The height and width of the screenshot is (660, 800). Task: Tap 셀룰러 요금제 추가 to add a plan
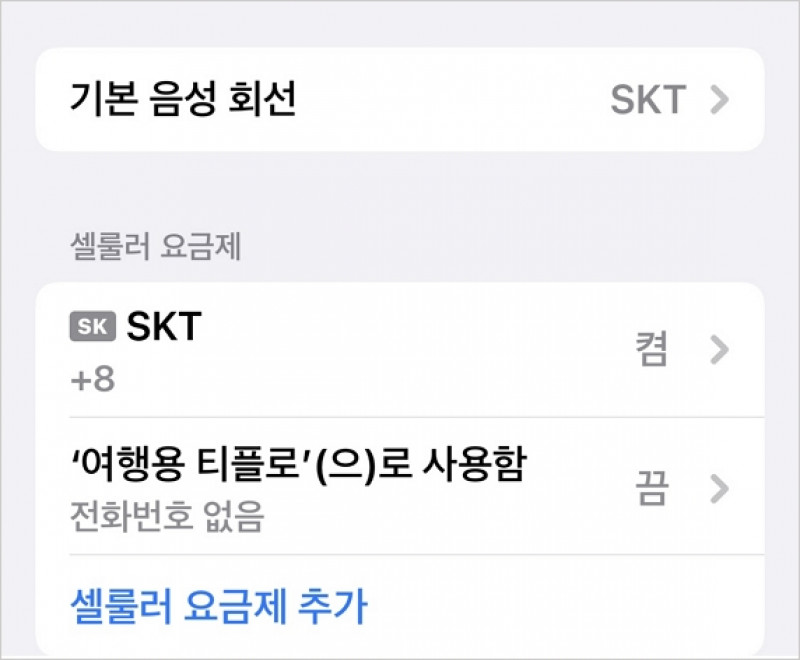pos(220,605)
